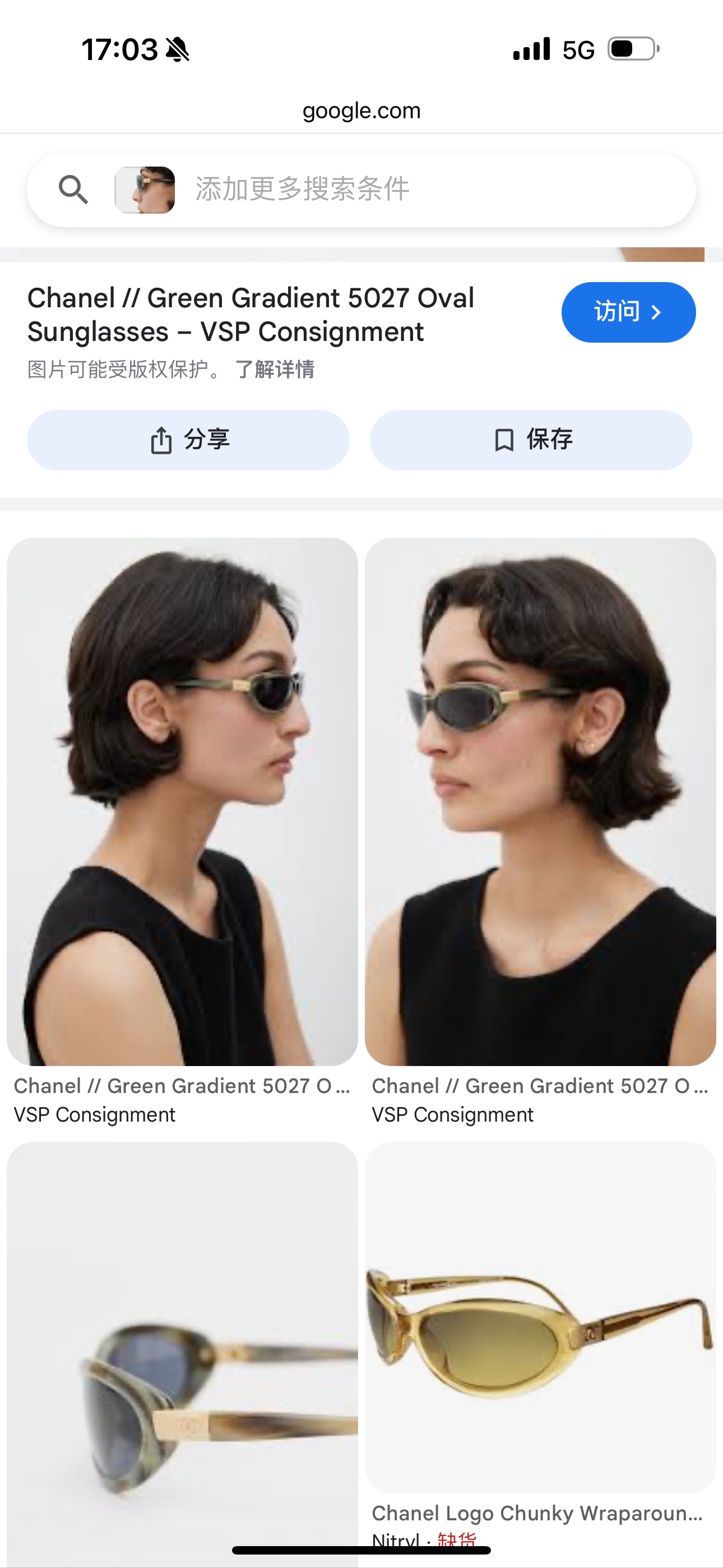Tap google.com in the browser address area
Viewport: 723px width, 1568px height.
tap(361, 110)
